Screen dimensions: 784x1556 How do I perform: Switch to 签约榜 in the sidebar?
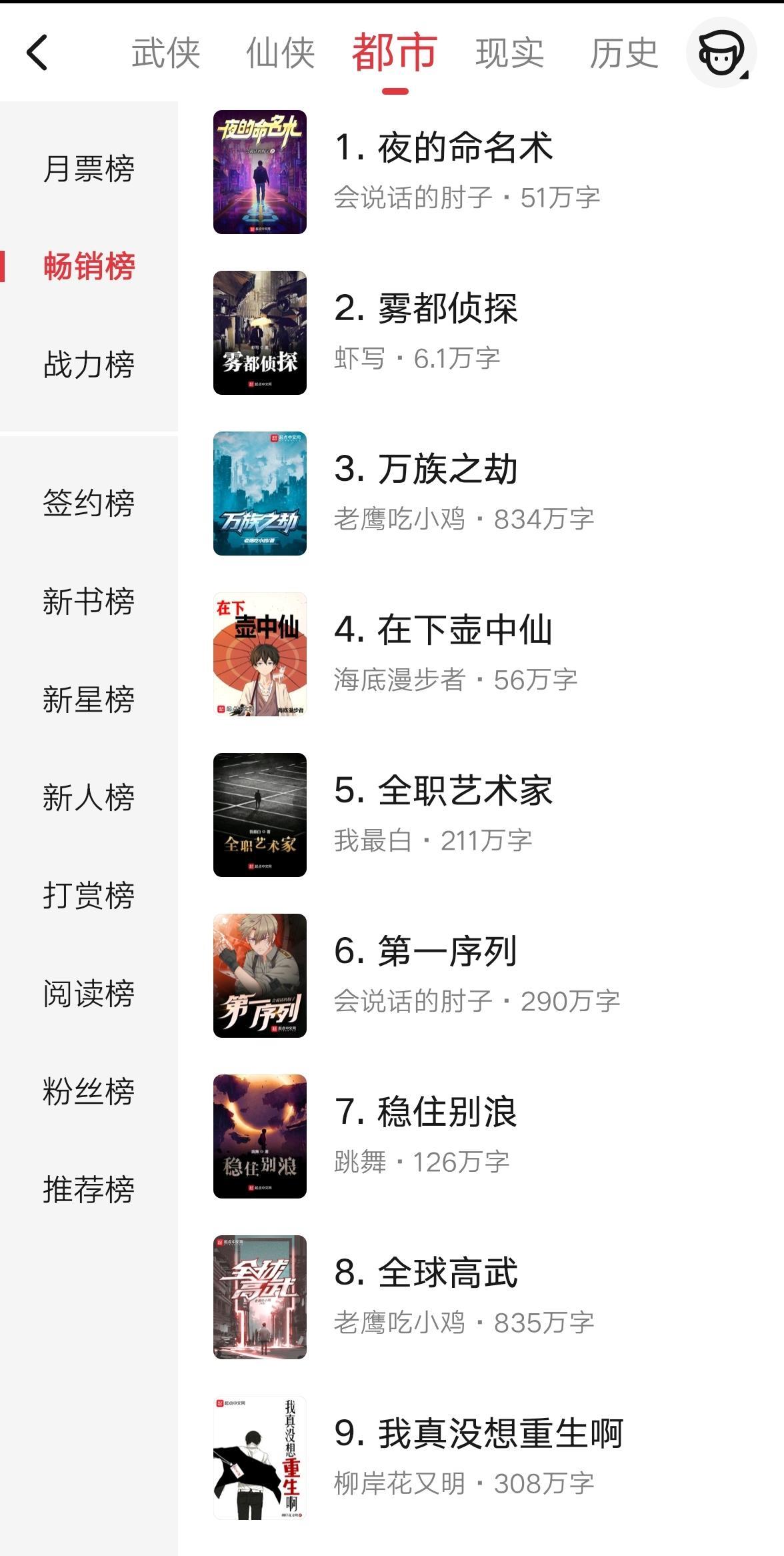point(89,503)
